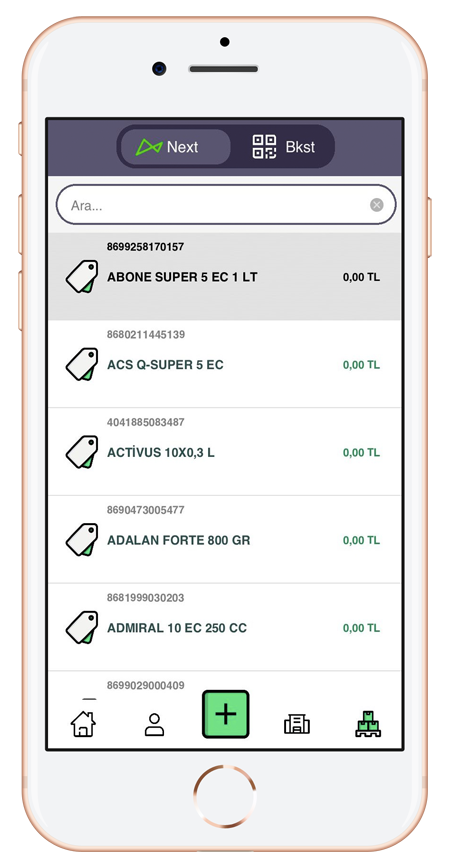Open ABONE SUPER 5 EC 1 LT item
Image resolution: width=450 pixels, height=867 pixels.
[x=224, y=276]
